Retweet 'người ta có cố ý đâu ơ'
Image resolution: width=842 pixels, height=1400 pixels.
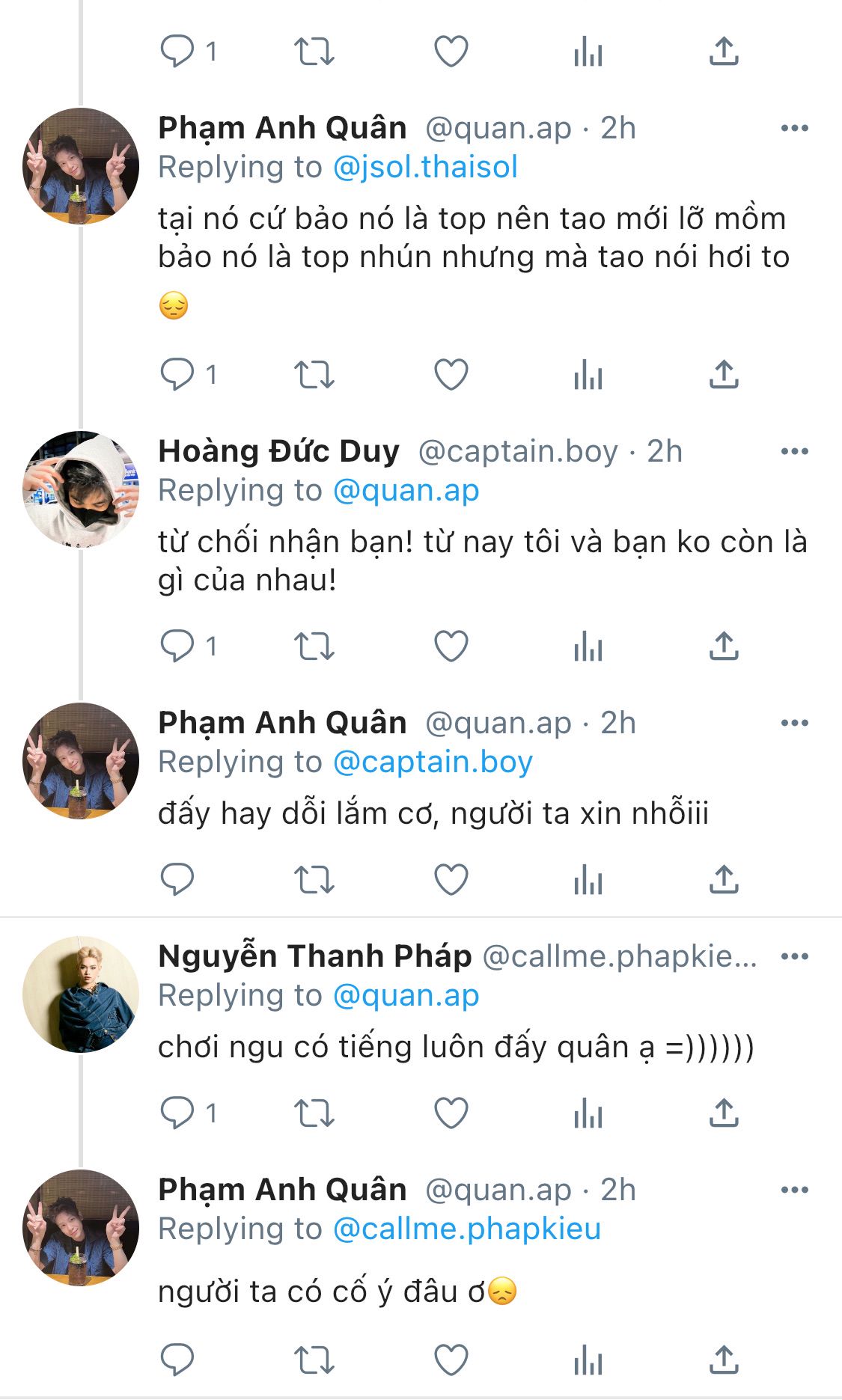(314, 1360)
